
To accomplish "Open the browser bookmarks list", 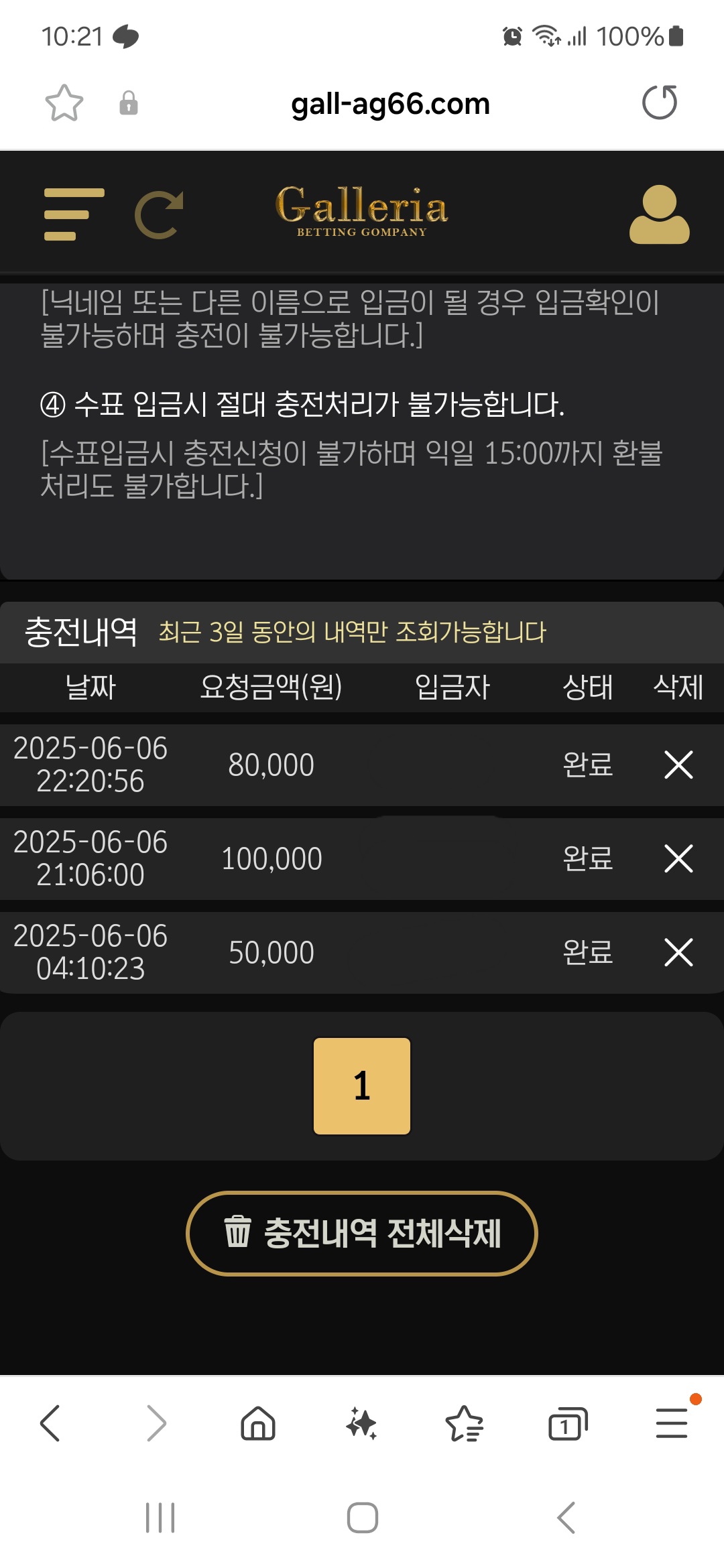I will [464, 1423].
